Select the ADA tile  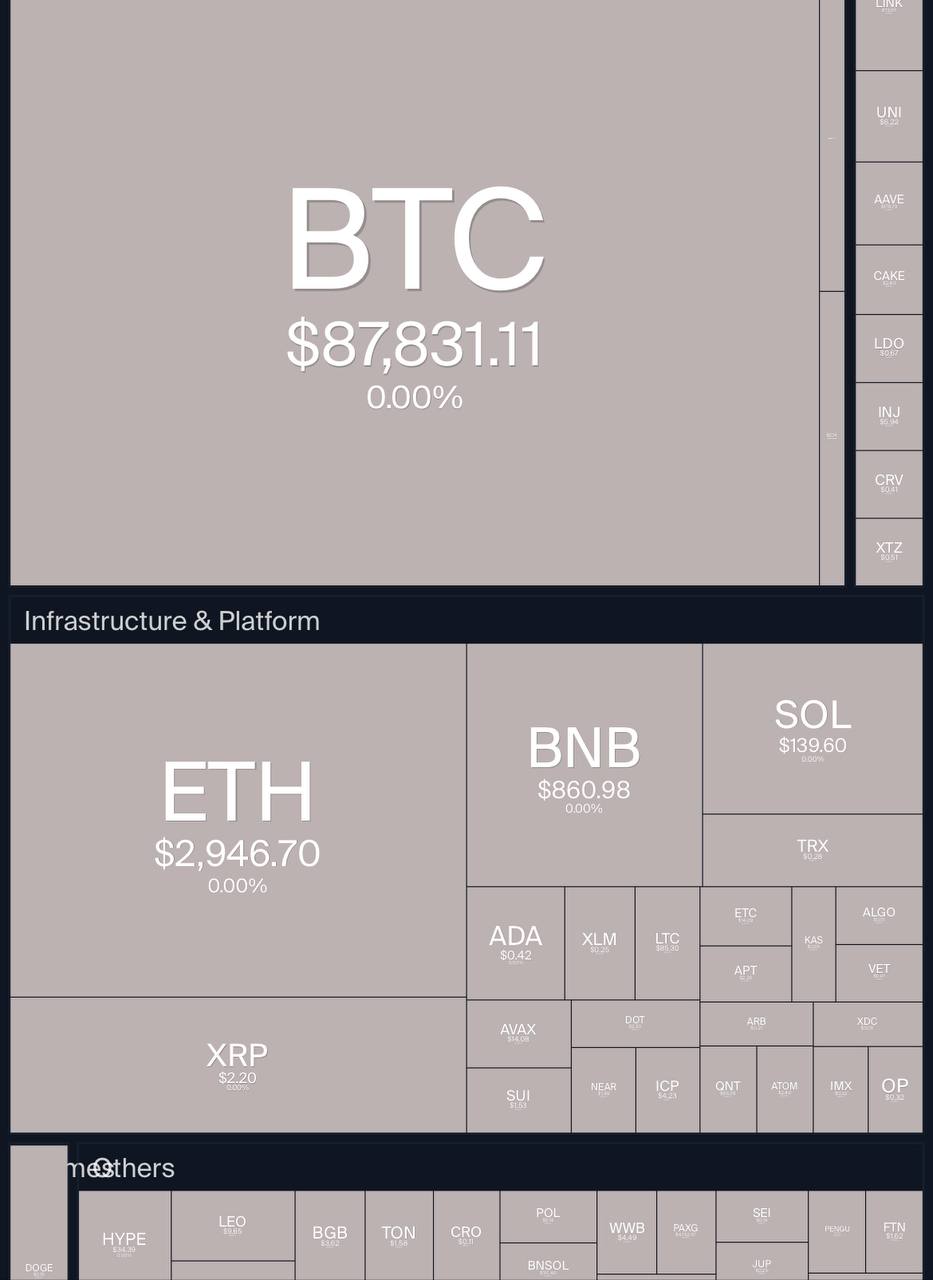tap(515, 942)
